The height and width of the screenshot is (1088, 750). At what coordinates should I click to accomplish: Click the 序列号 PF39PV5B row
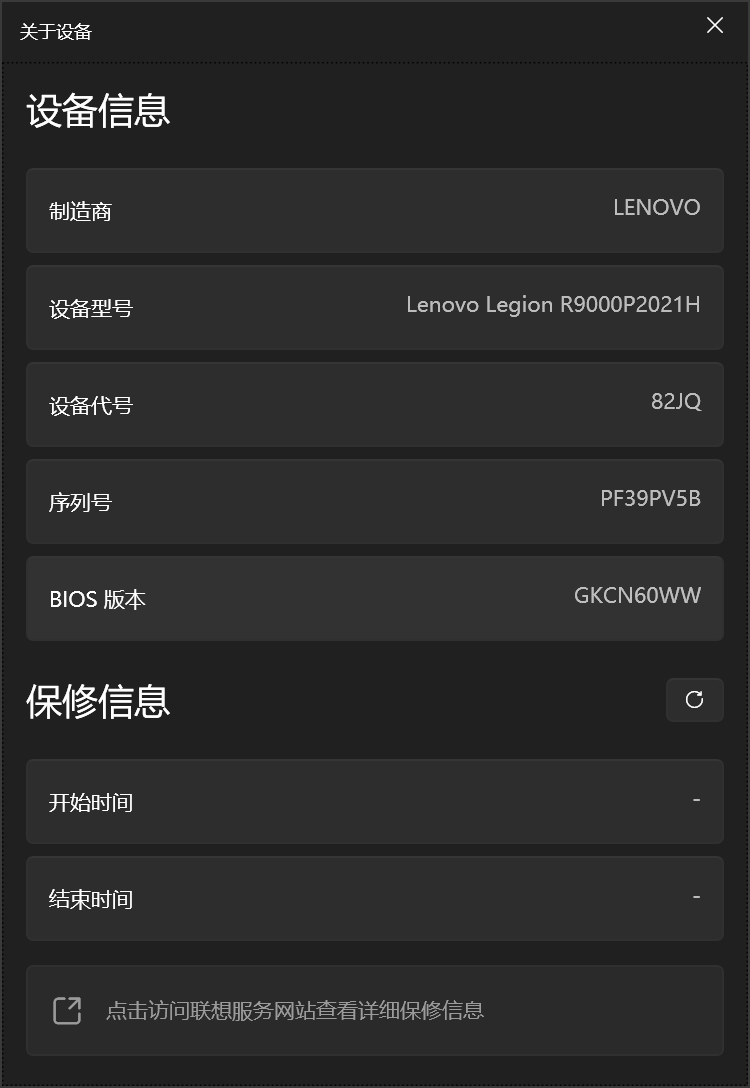tap(375, 501)
